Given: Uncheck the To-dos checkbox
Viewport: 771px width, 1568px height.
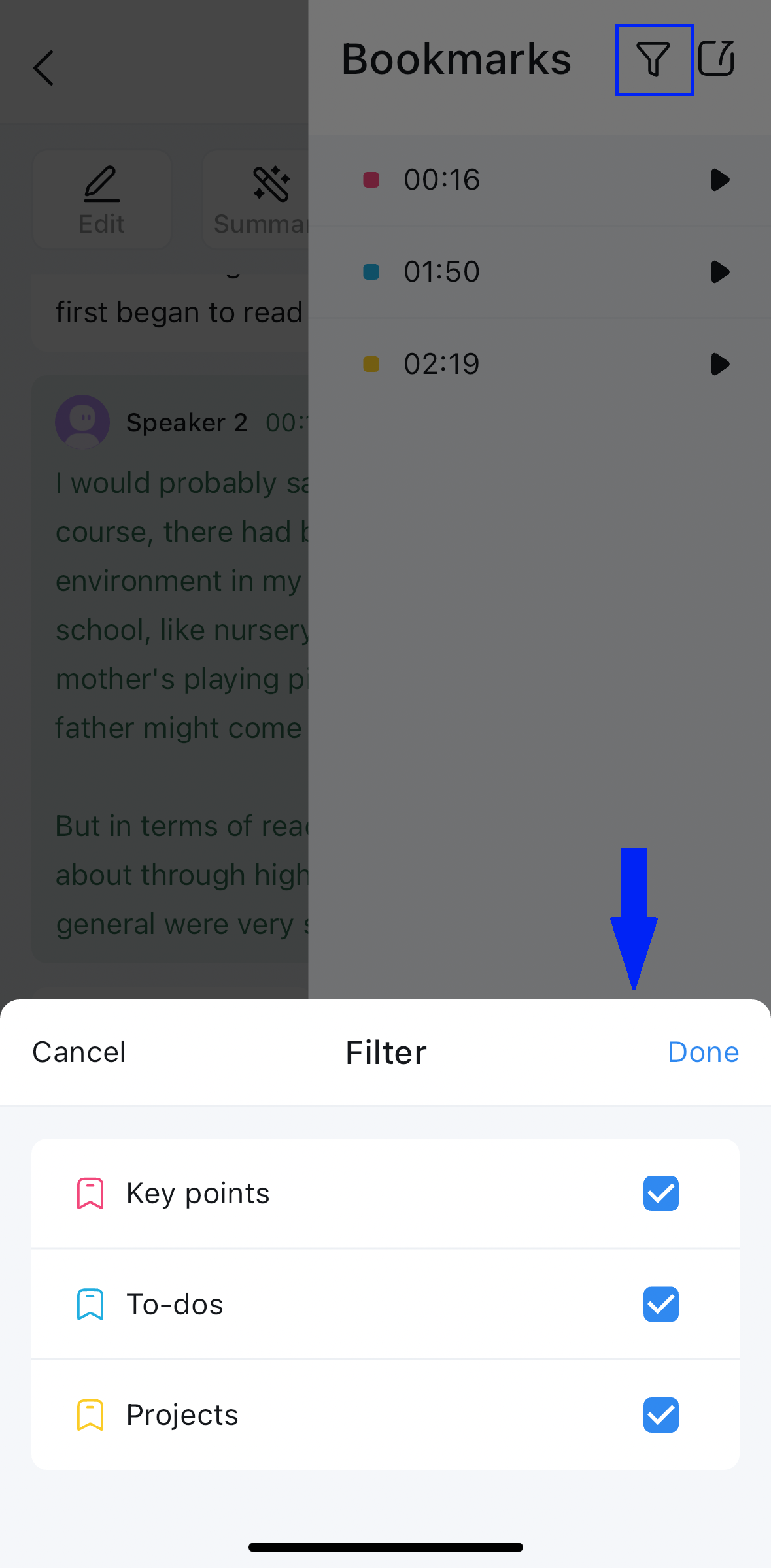Looking at the screenshot, I should tap(660, 1304).
